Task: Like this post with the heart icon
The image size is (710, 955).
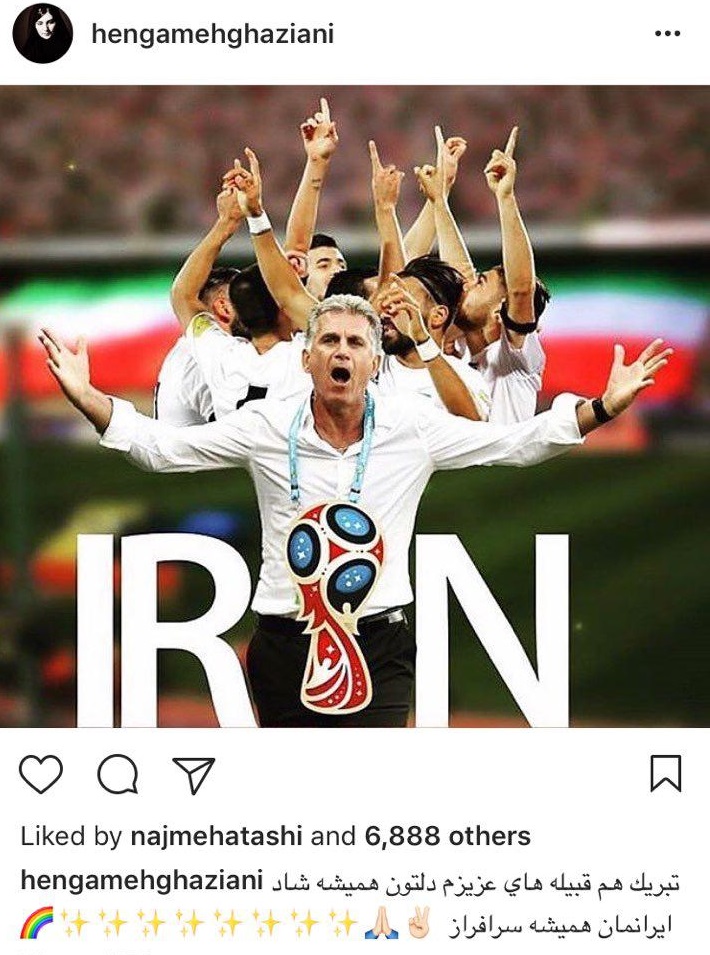Action: pos(40,774)
